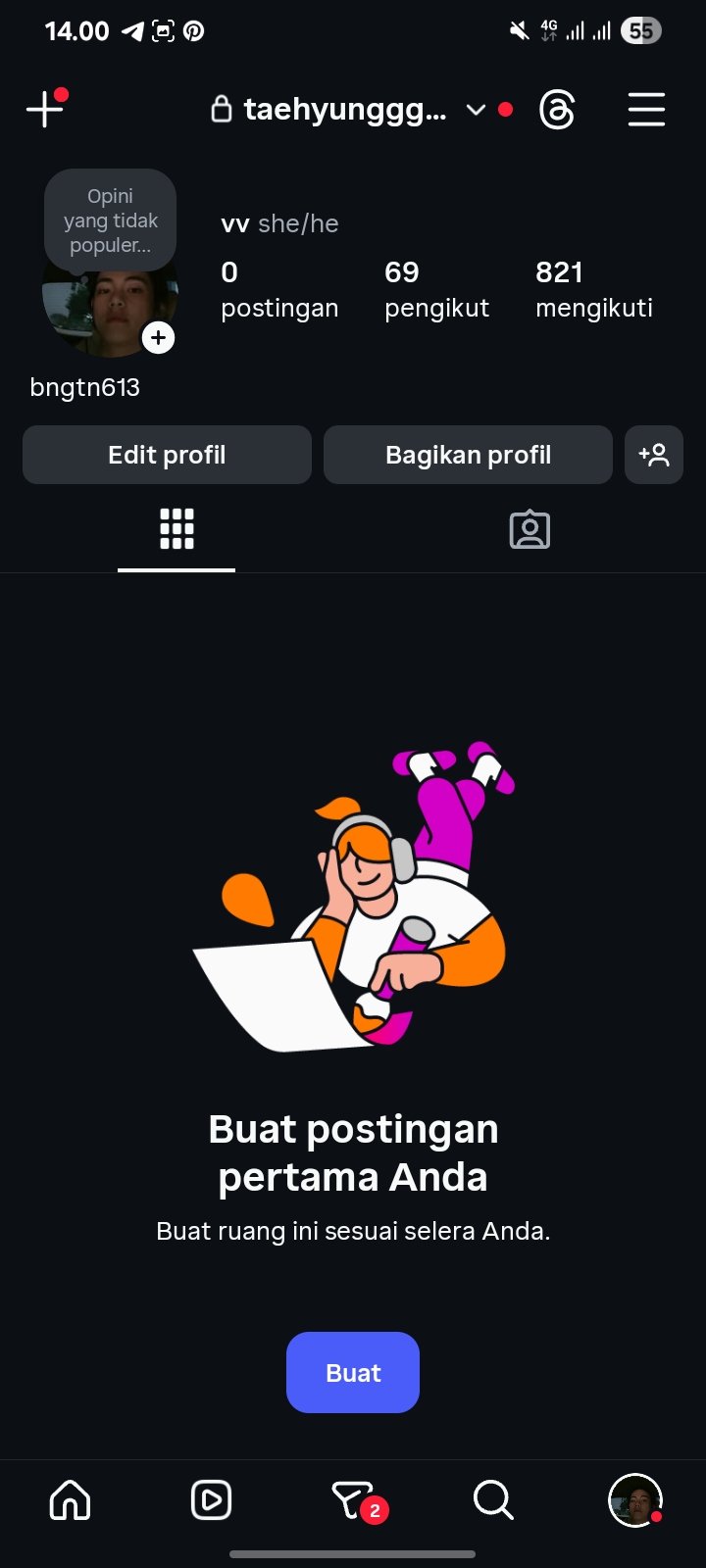The image size is (706, 1568).
Task: Switch to the tagged photos tab
Action: point(529,529)
